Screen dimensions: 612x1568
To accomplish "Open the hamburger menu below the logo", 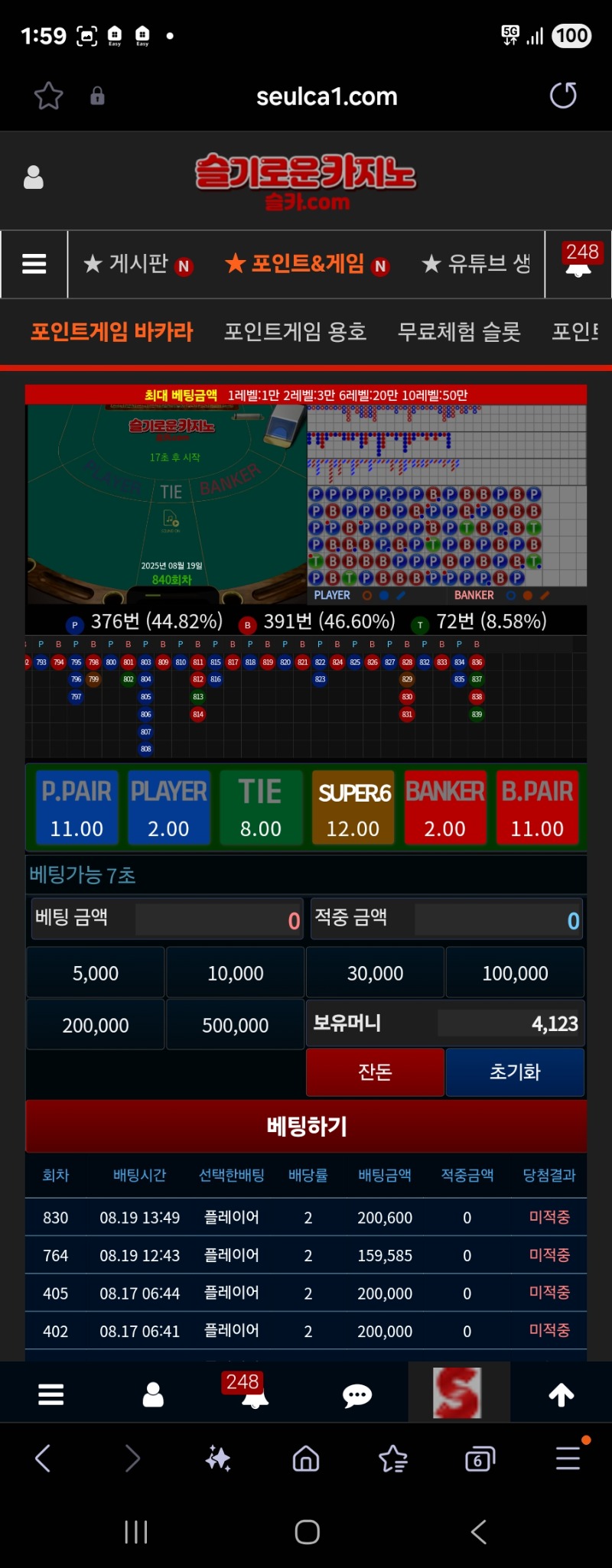I will [34, 264].
